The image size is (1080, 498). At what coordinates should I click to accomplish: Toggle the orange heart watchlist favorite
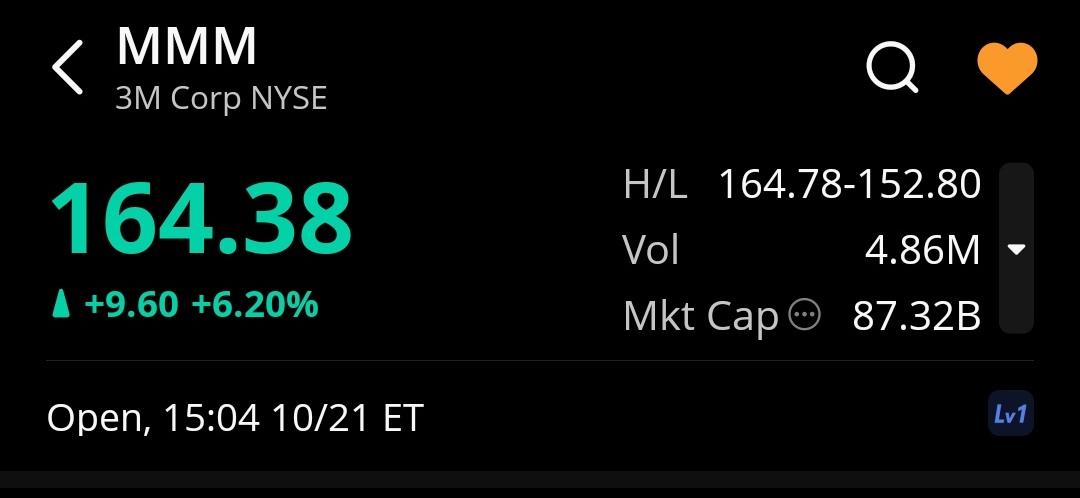point(1006,68)
